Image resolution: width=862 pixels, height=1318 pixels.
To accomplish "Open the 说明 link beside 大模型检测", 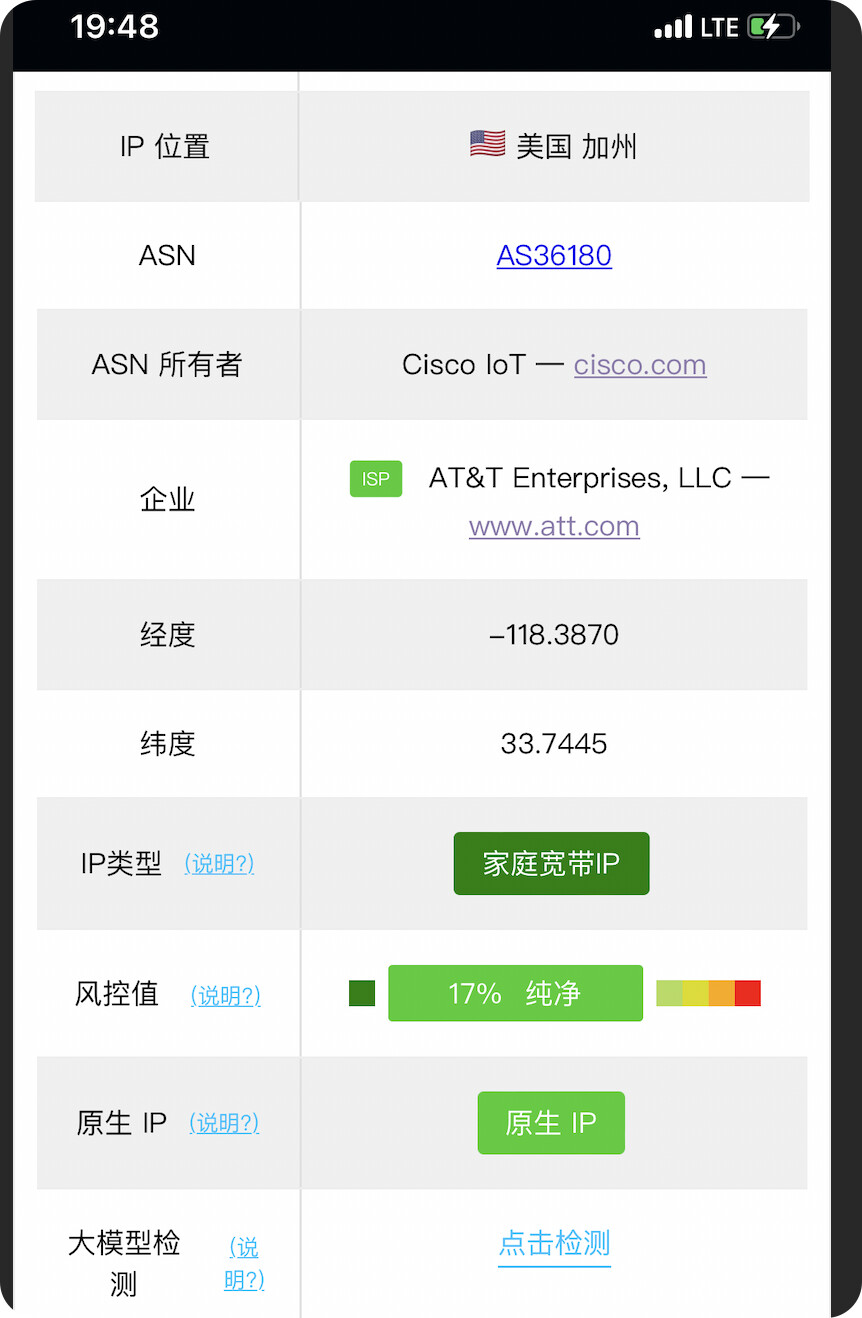I will [x=244, y=1263].
